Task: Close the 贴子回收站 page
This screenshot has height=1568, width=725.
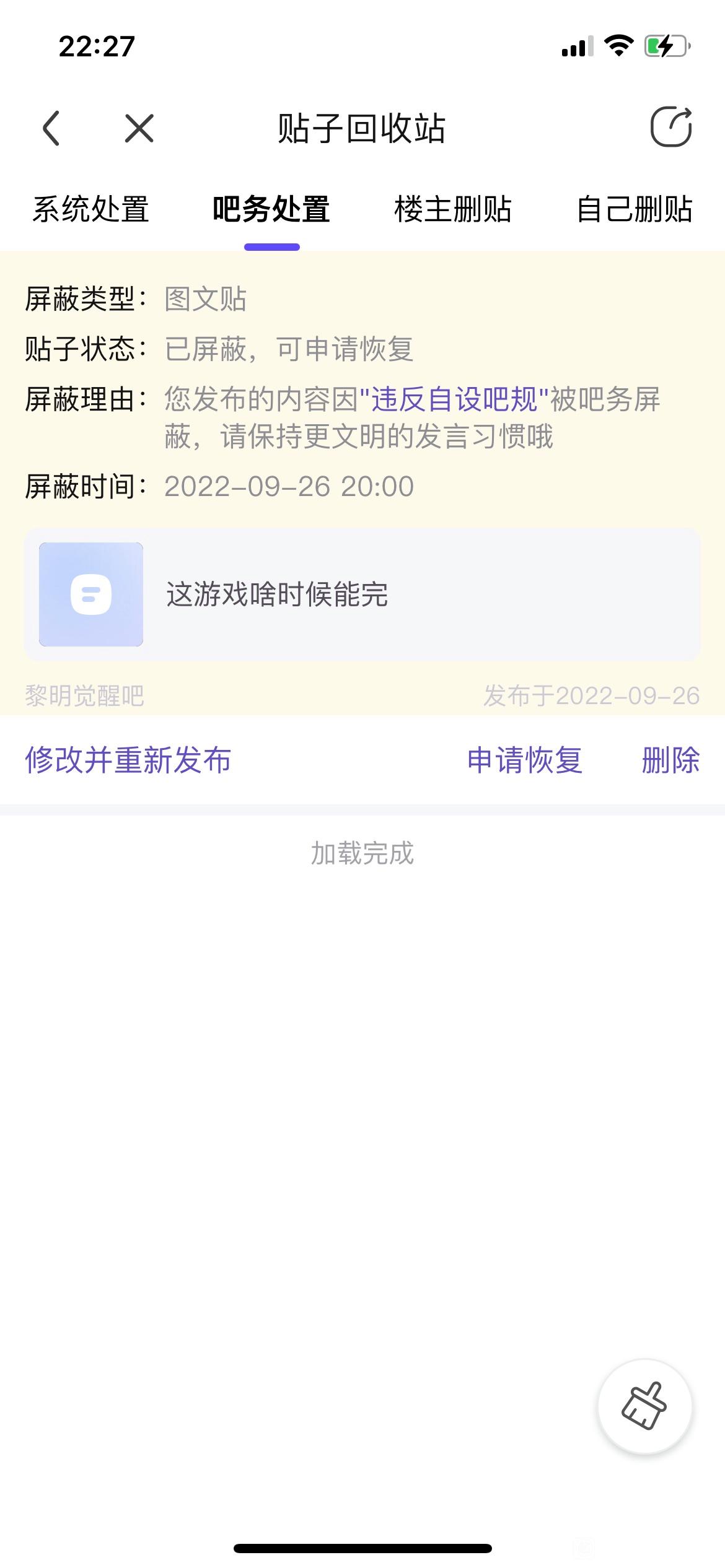Action: 139,128
